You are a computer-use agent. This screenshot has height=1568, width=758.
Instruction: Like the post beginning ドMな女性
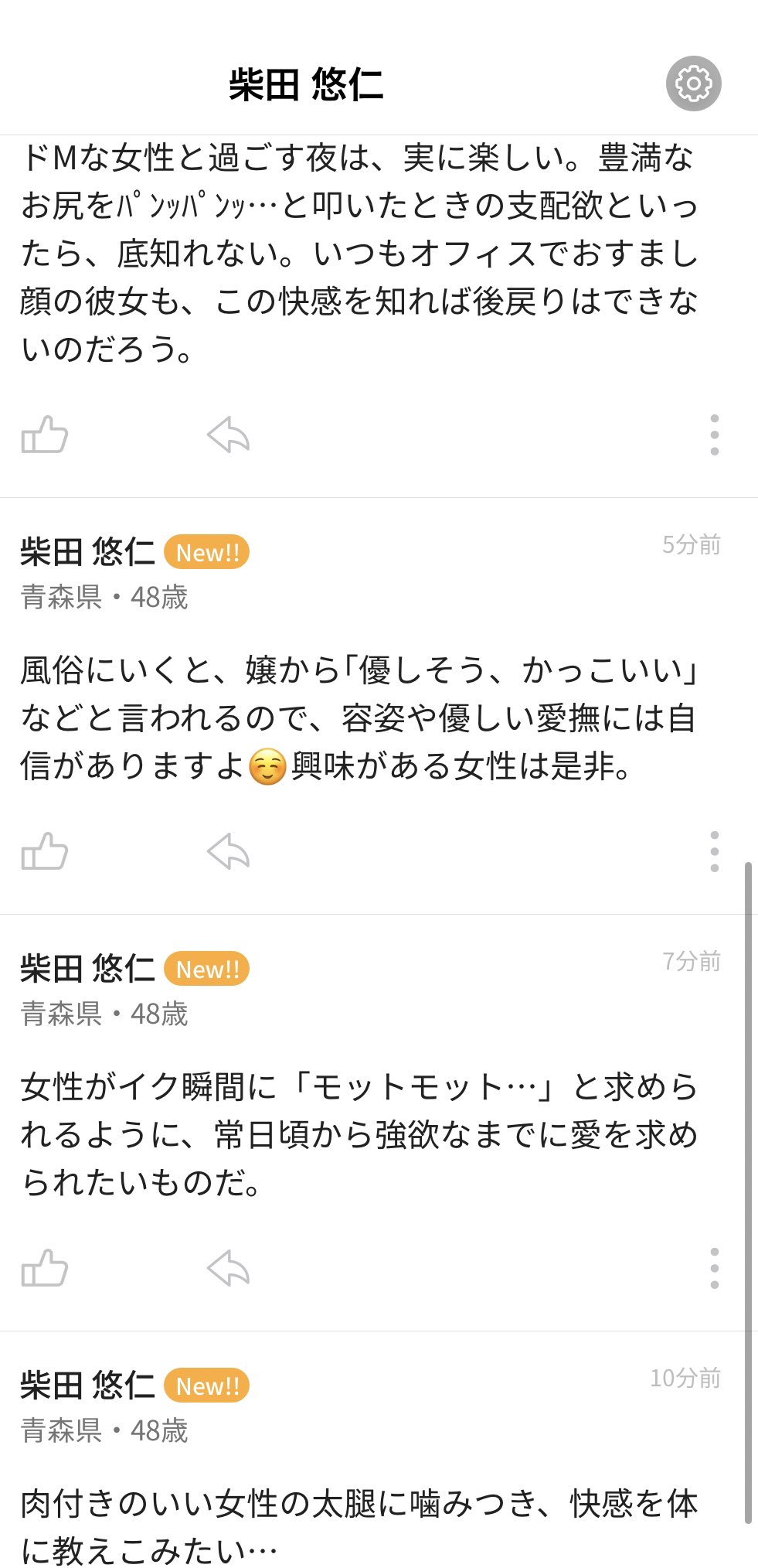tap(45, 435)
